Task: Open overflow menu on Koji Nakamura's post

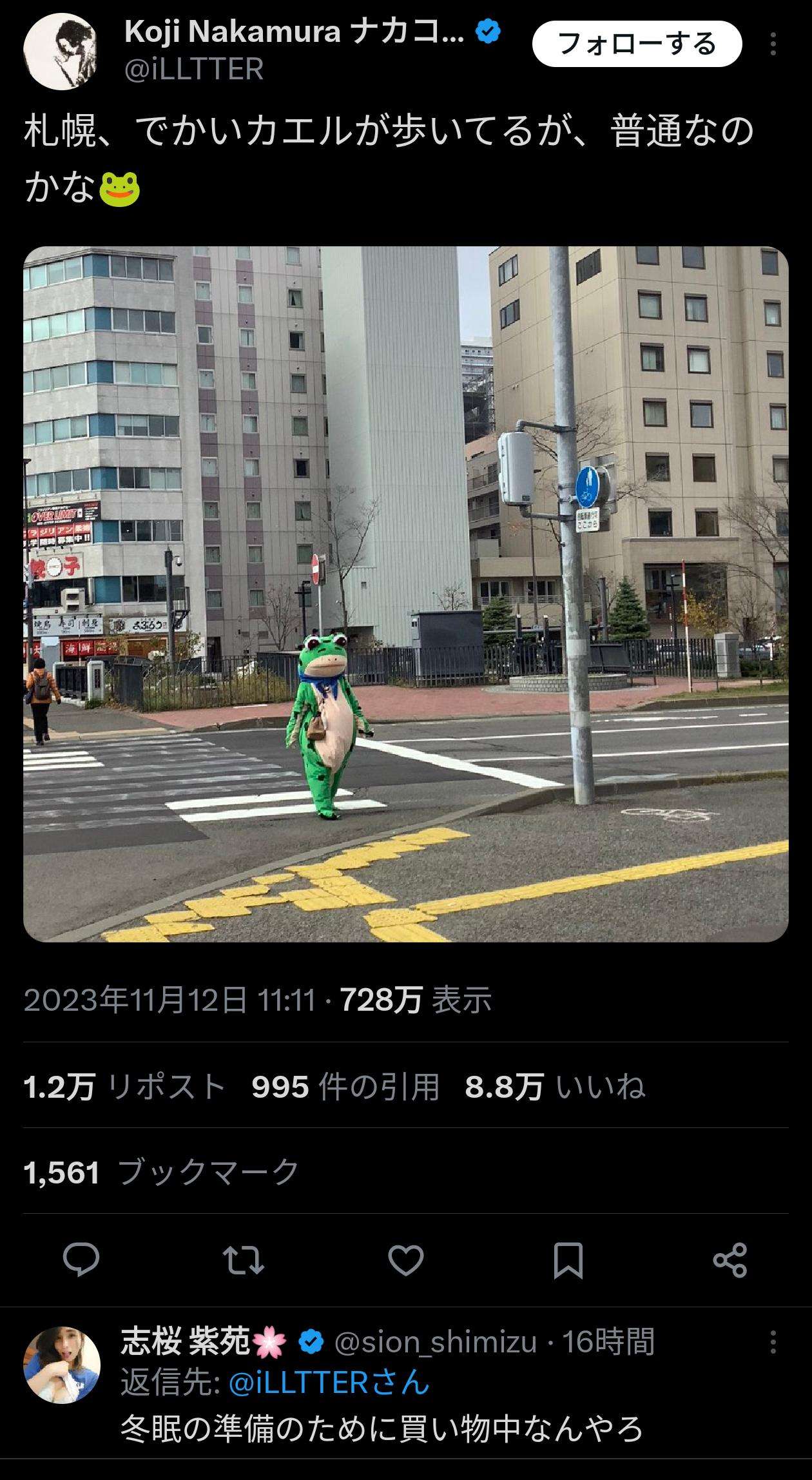Action: (772, 44)
